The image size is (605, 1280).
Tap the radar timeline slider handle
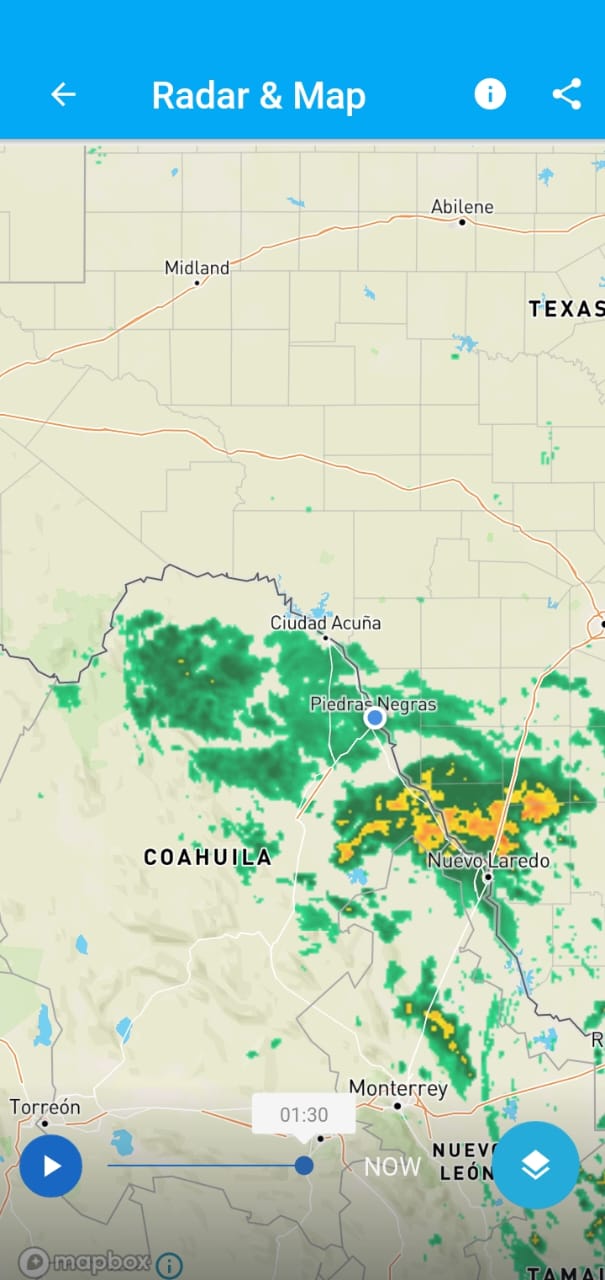click(x=304, y=1165)
